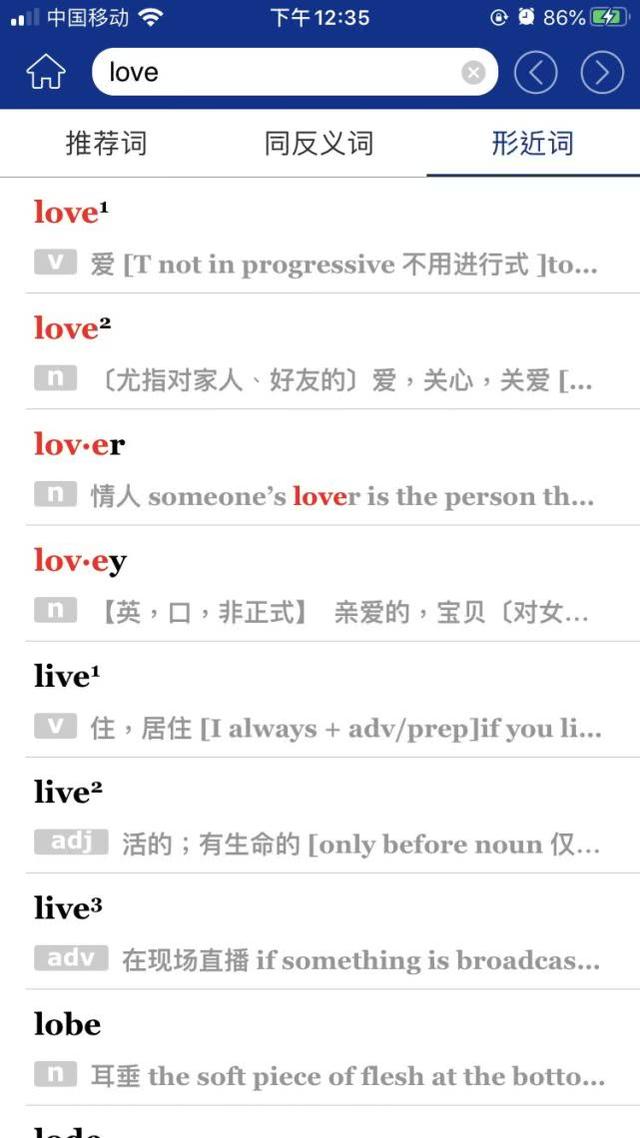Screen dimensions: 640x1138
Task: Go to the home screen icon
Action: coord(46,73)
